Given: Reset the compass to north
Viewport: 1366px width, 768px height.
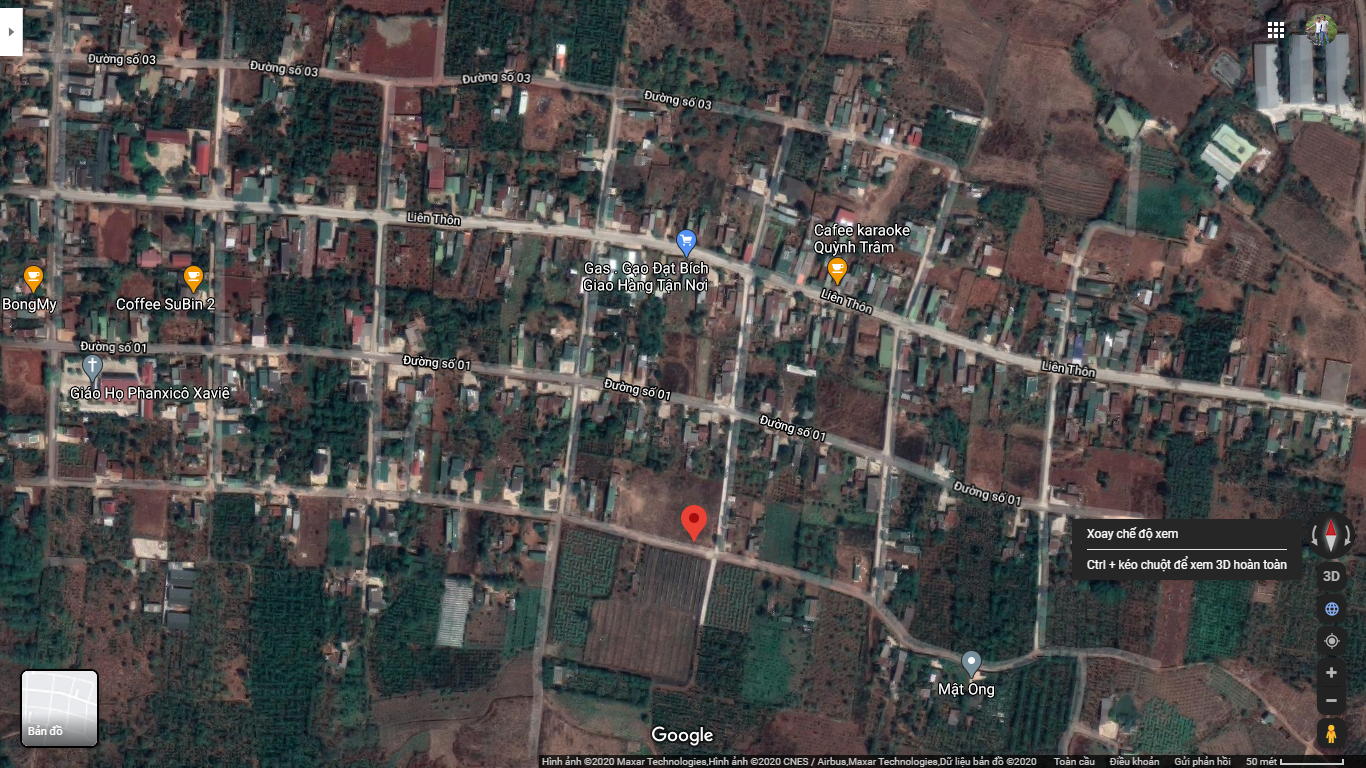Looking at the screenshot, I should pos(1331,536).
